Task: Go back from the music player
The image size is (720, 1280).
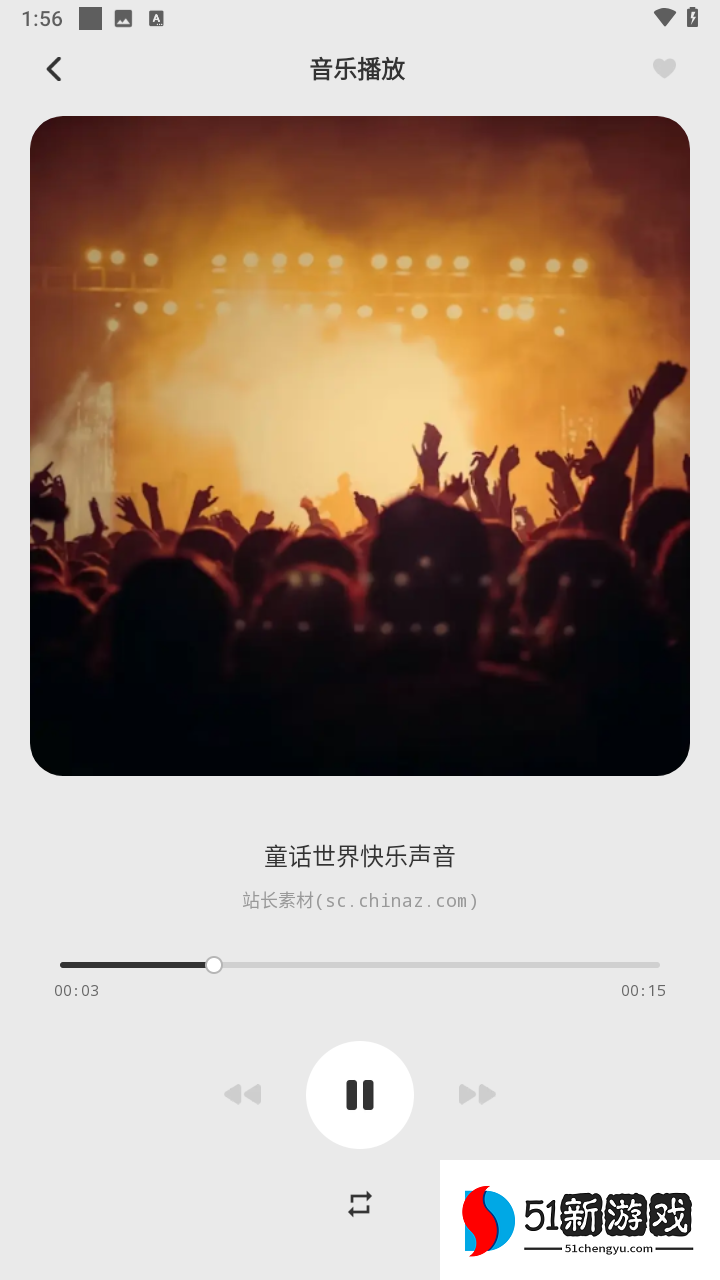Action: click(54, 69)
